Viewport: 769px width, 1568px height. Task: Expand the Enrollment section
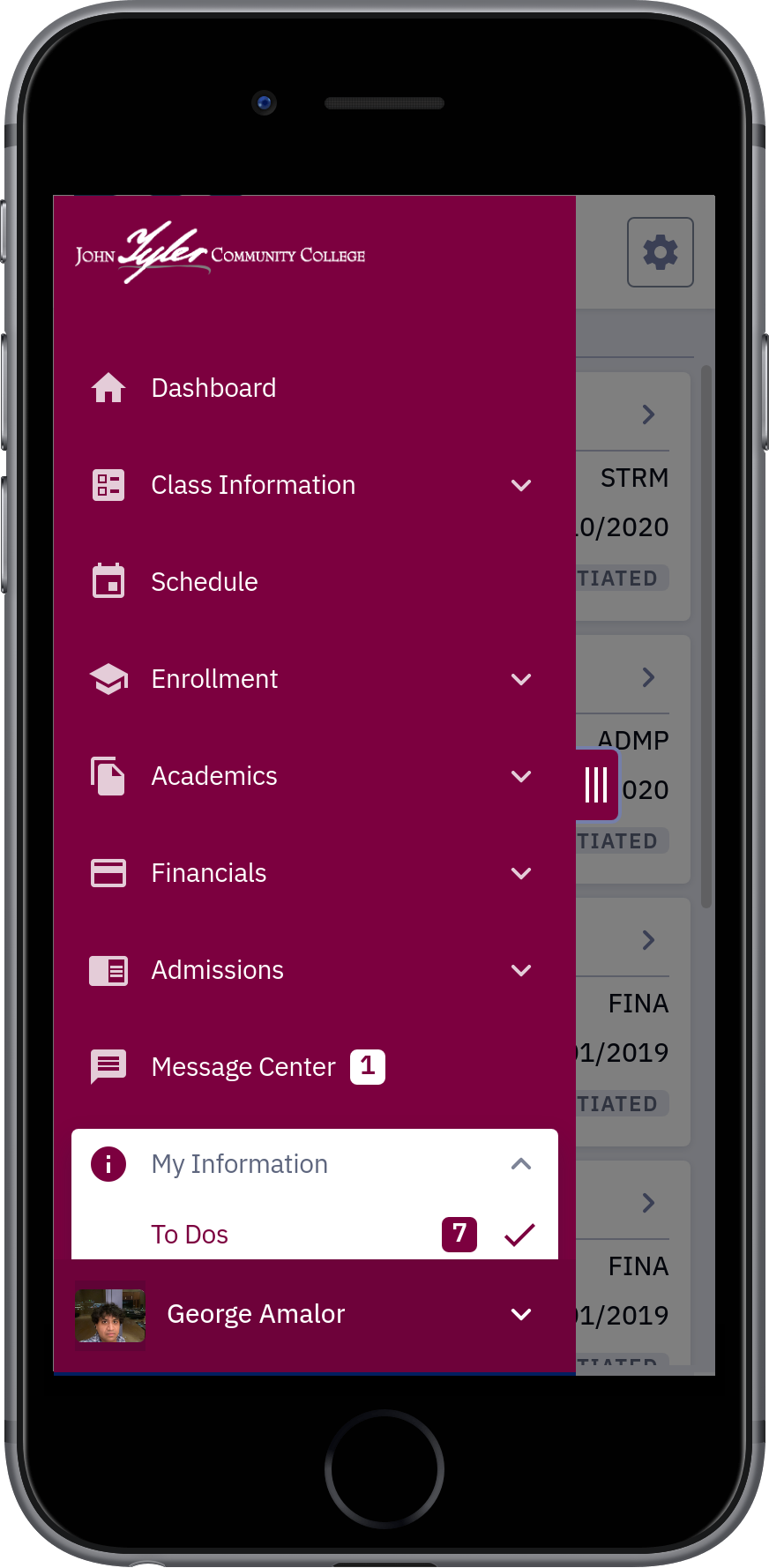pos(314,679)
